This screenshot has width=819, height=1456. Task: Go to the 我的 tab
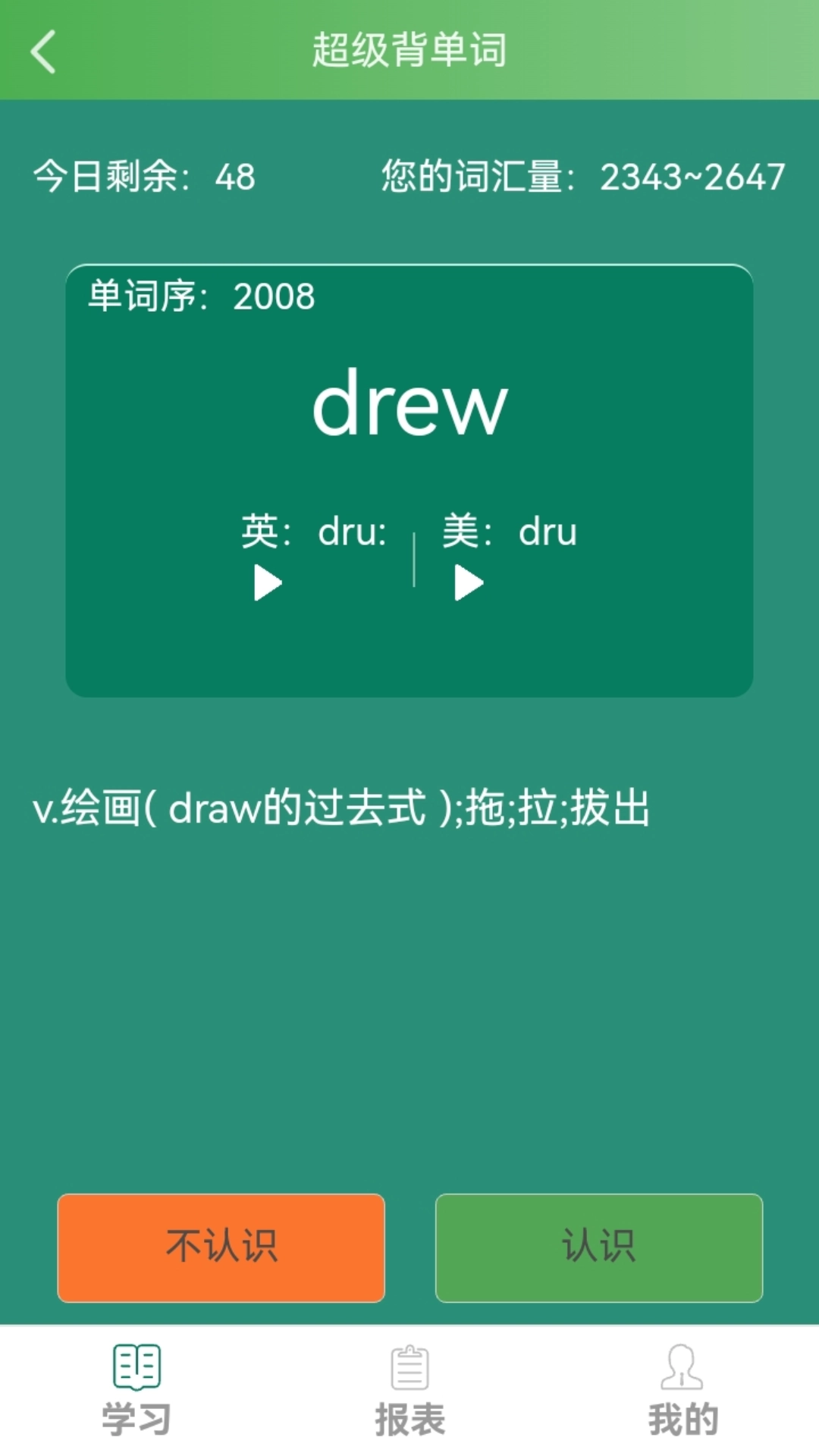682,1390
